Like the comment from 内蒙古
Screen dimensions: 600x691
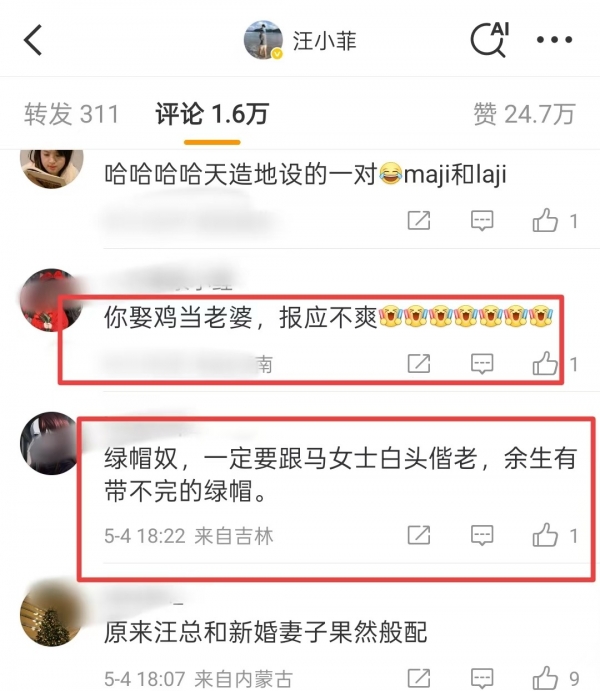click(x=546, y=675)
